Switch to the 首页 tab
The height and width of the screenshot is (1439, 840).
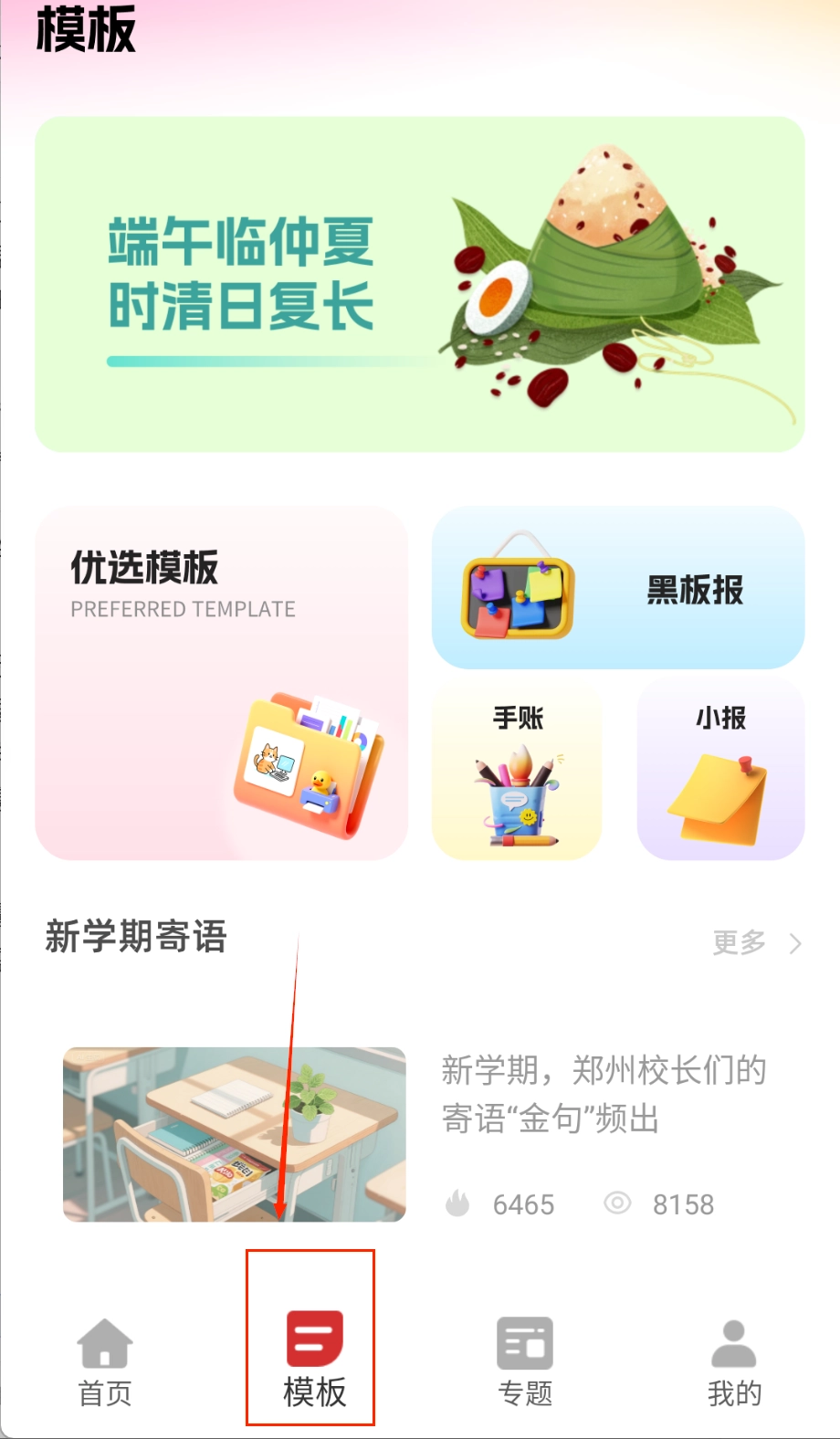click(x=105, y=1362)
